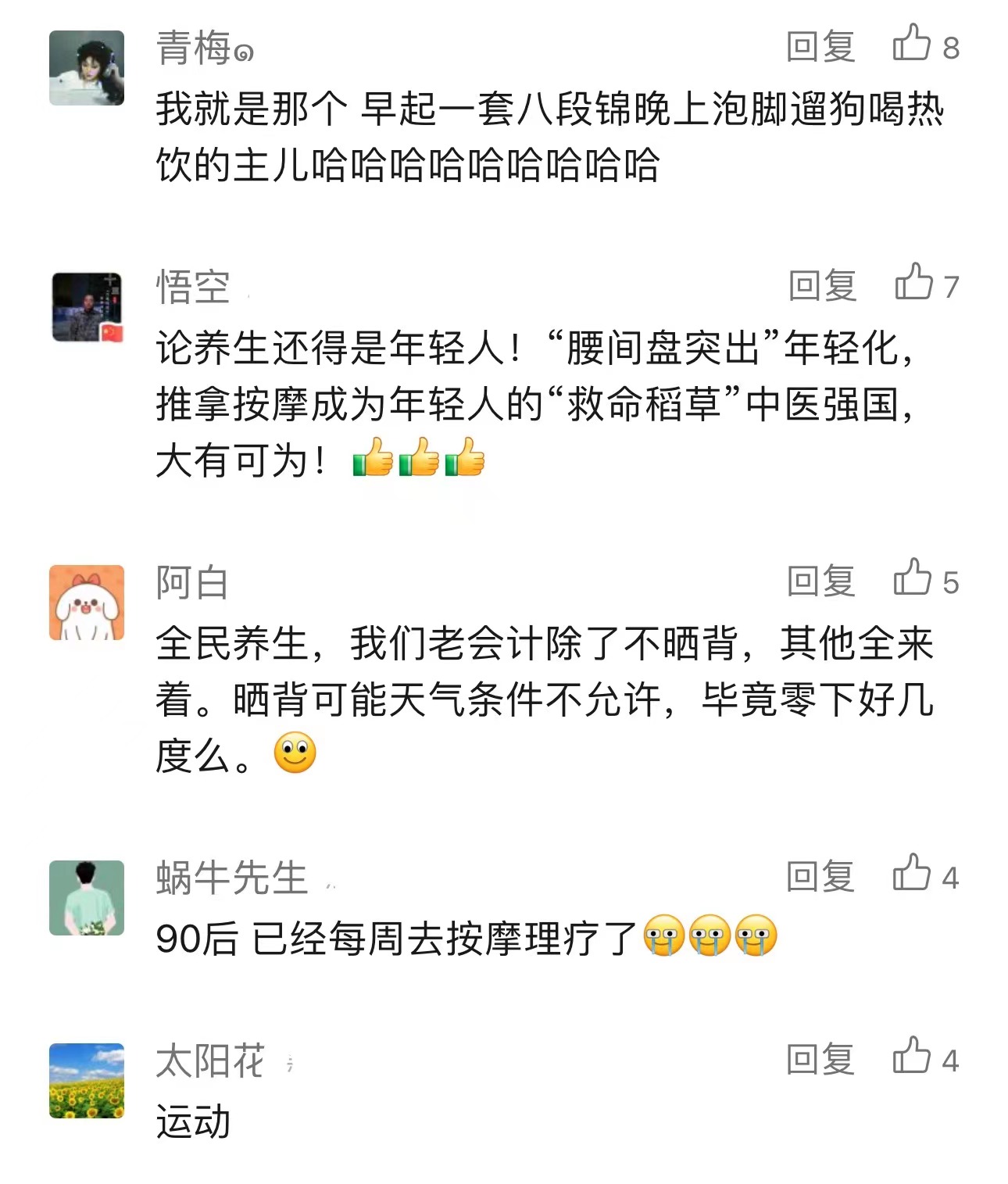Reply to 太阳花's comment
This screenshot has width=1008, height=1184.
coord(820,1059)
